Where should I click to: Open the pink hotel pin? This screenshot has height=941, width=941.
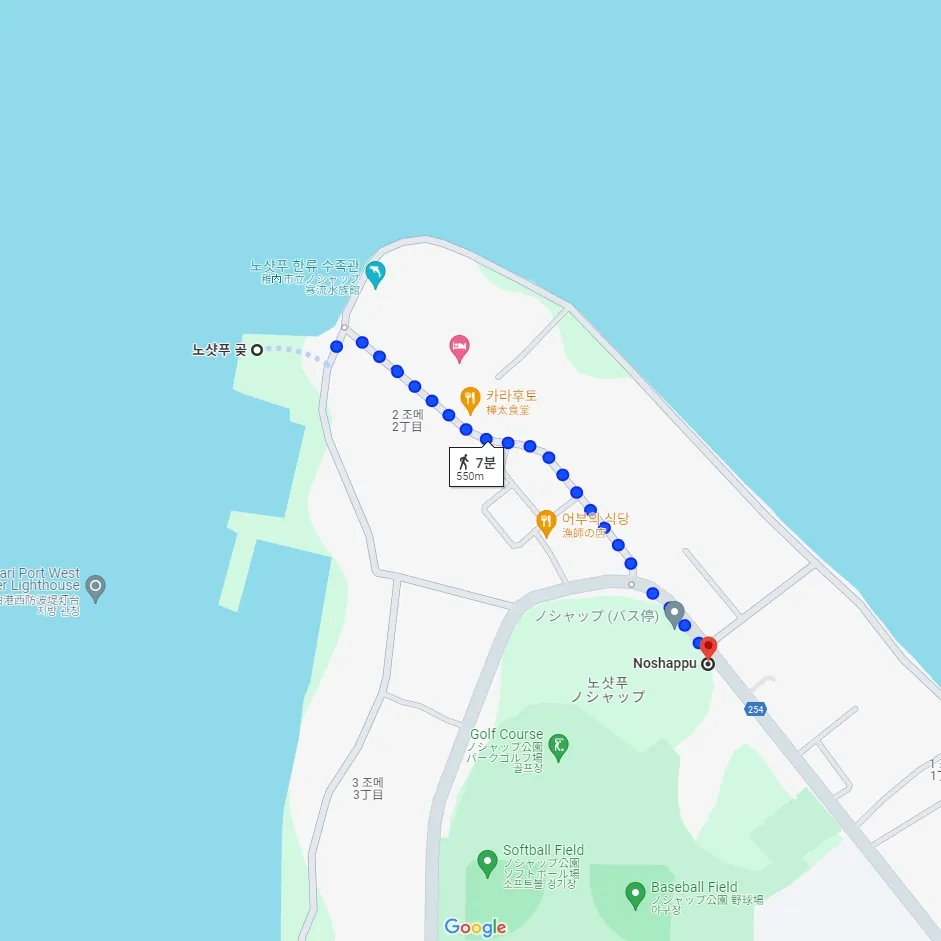459,347
